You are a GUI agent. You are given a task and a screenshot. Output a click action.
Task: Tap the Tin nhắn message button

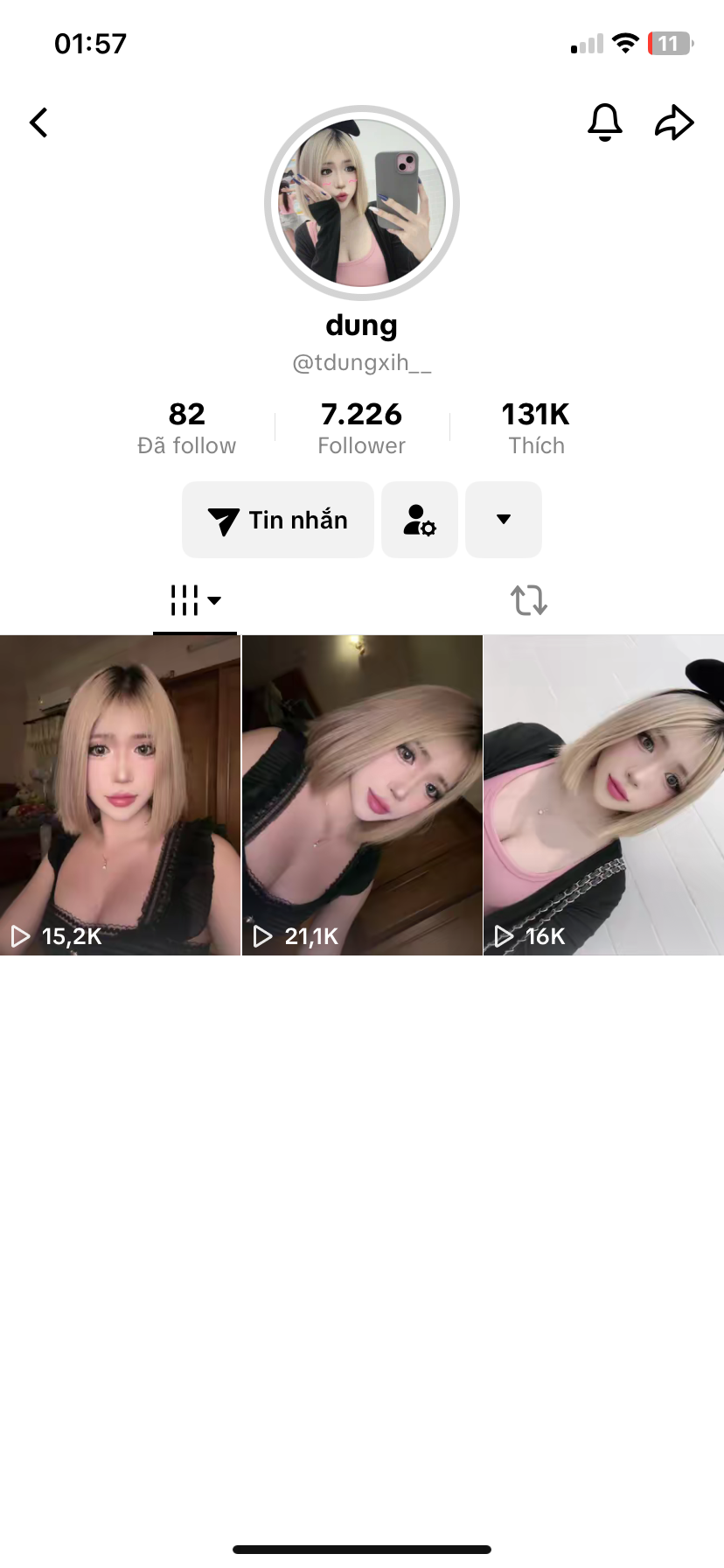278,520
